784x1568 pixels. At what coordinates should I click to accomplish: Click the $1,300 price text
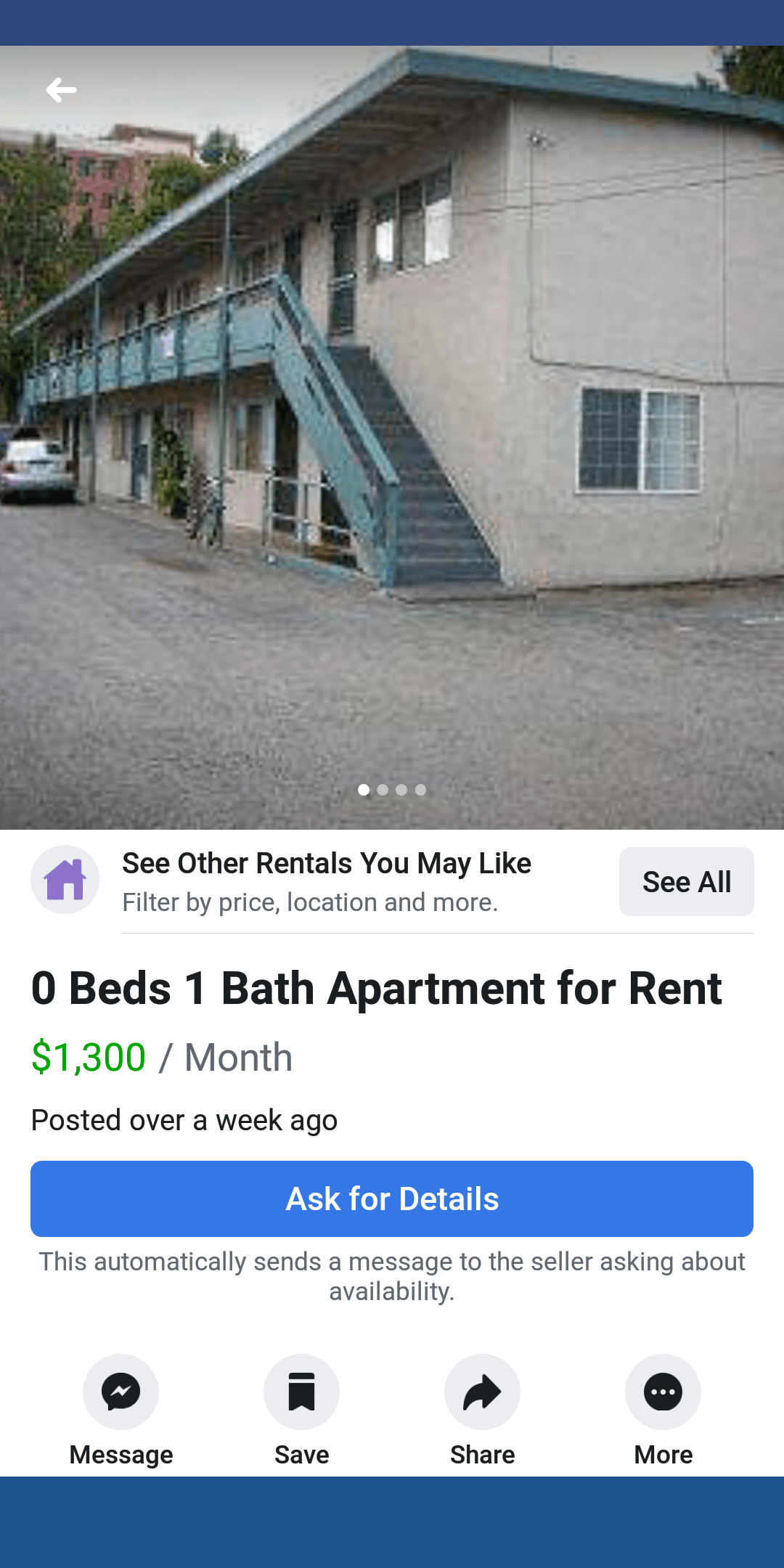click(x=87, y=1057)
